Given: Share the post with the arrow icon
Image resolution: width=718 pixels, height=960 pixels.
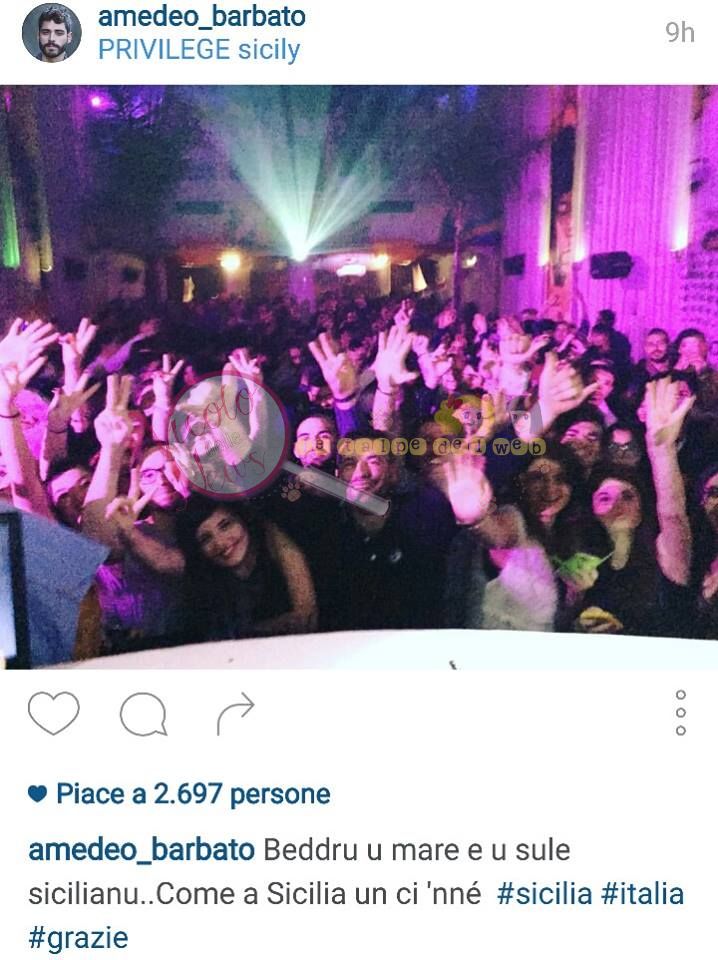Looking at the screenshot, I should 236,714.
